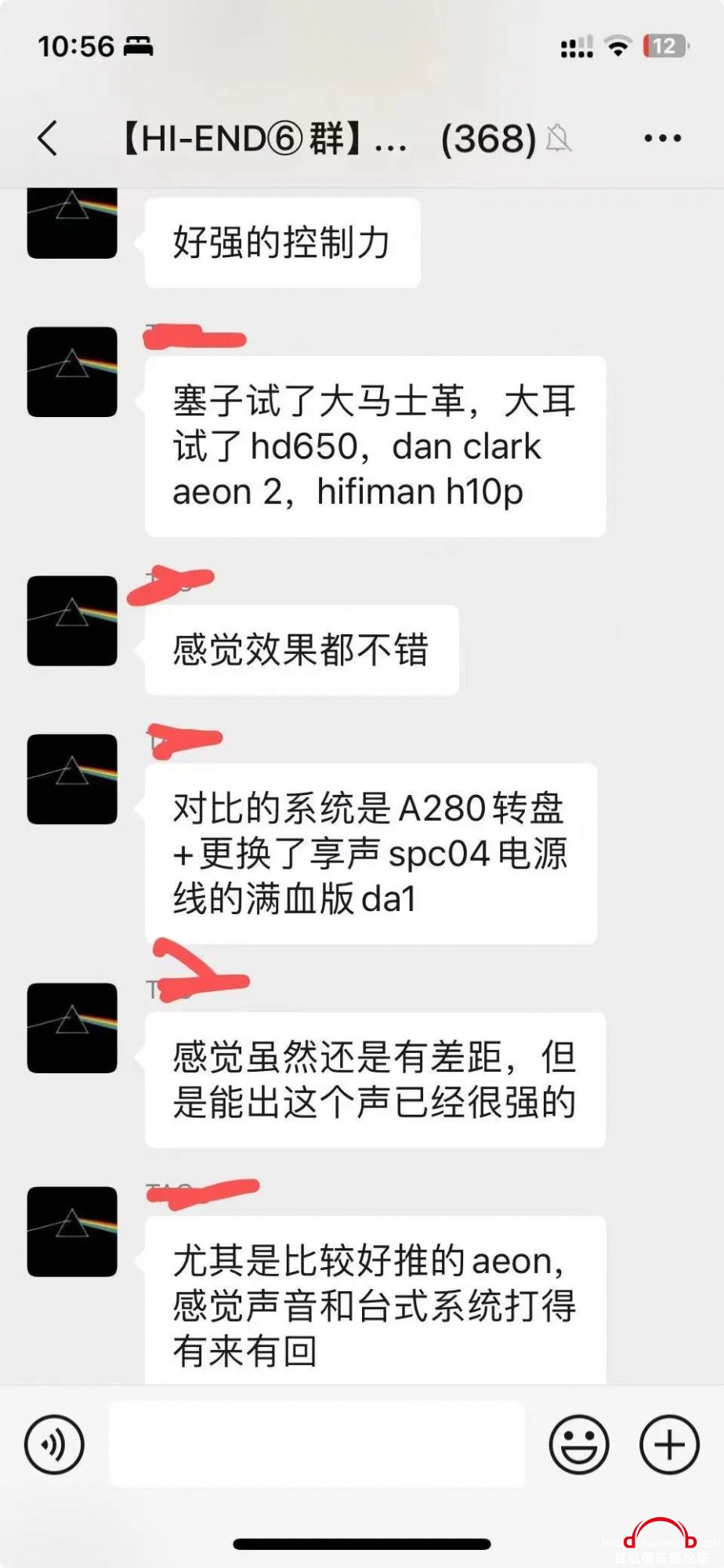Focus the message text field
This screenshot has width=724, height=1568.
coord(317,1444)
